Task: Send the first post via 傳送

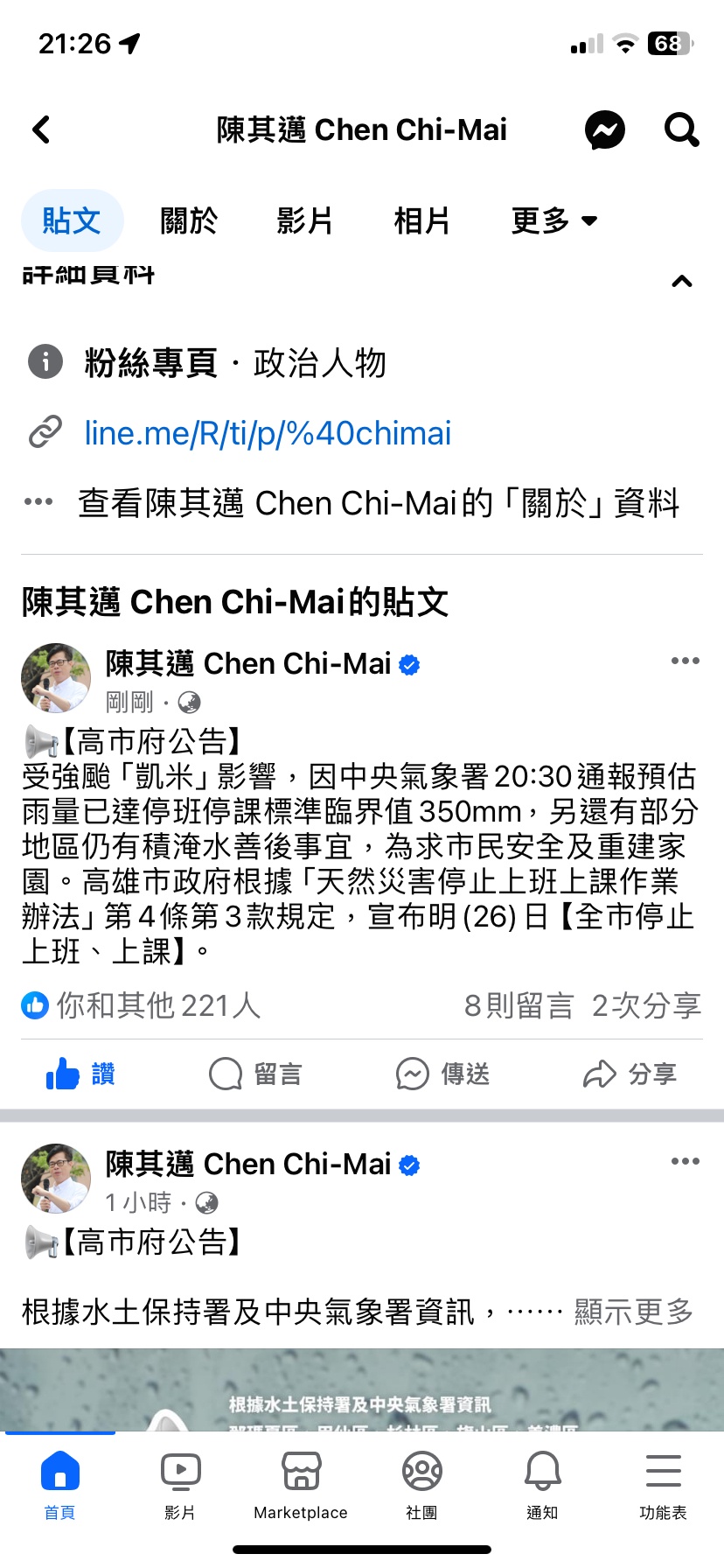Action: pos(442,1074)
